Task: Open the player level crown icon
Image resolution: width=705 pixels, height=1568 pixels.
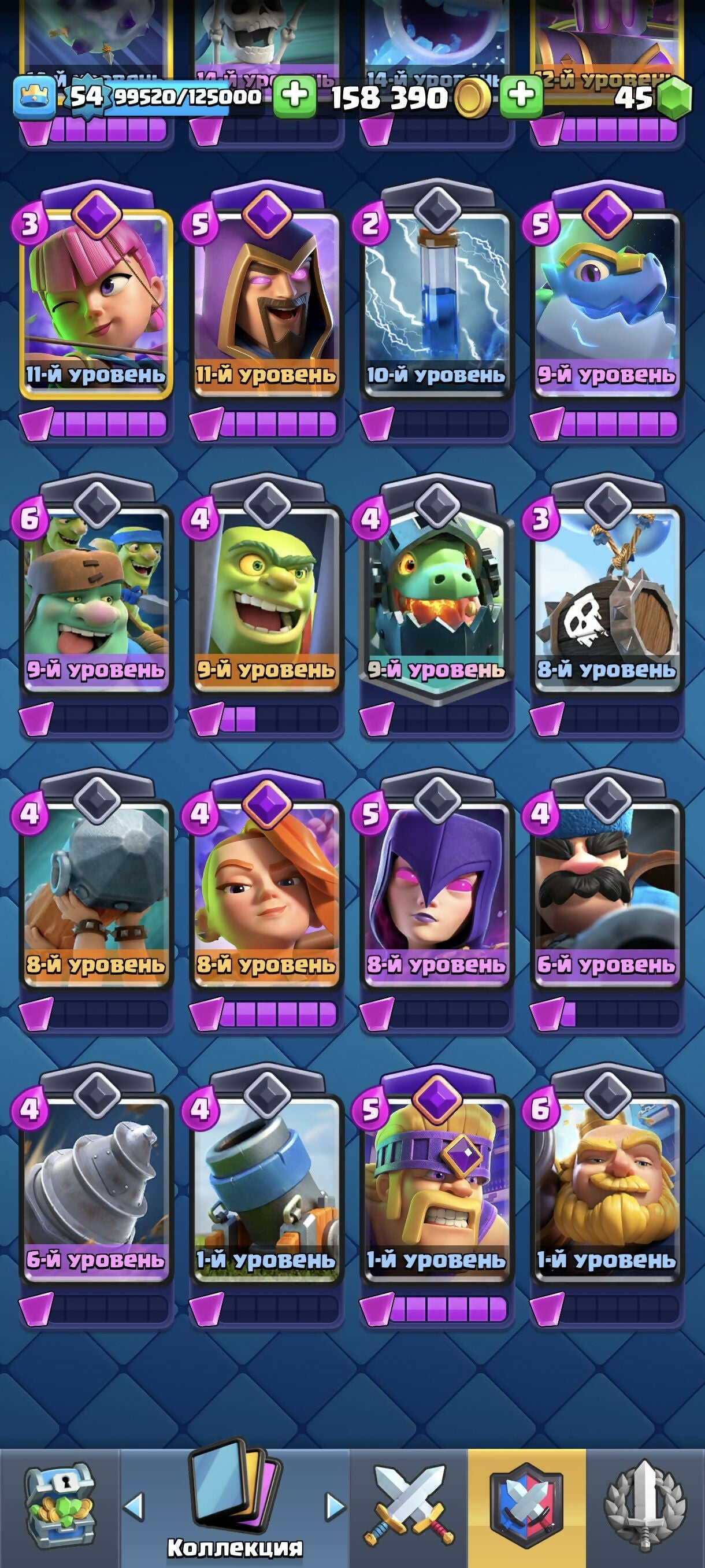Action: (34, 96)
